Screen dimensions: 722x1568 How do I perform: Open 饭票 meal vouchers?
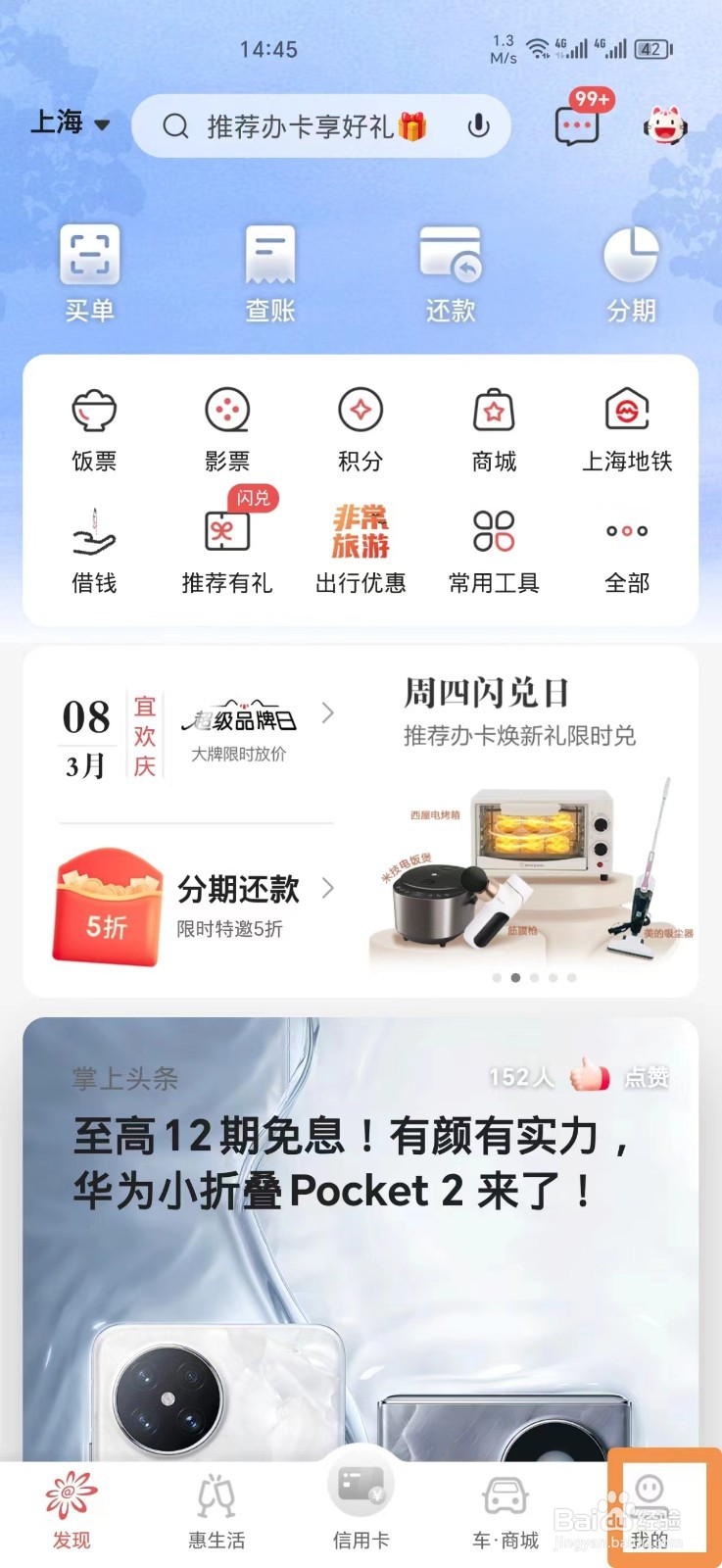pos(94,430)
